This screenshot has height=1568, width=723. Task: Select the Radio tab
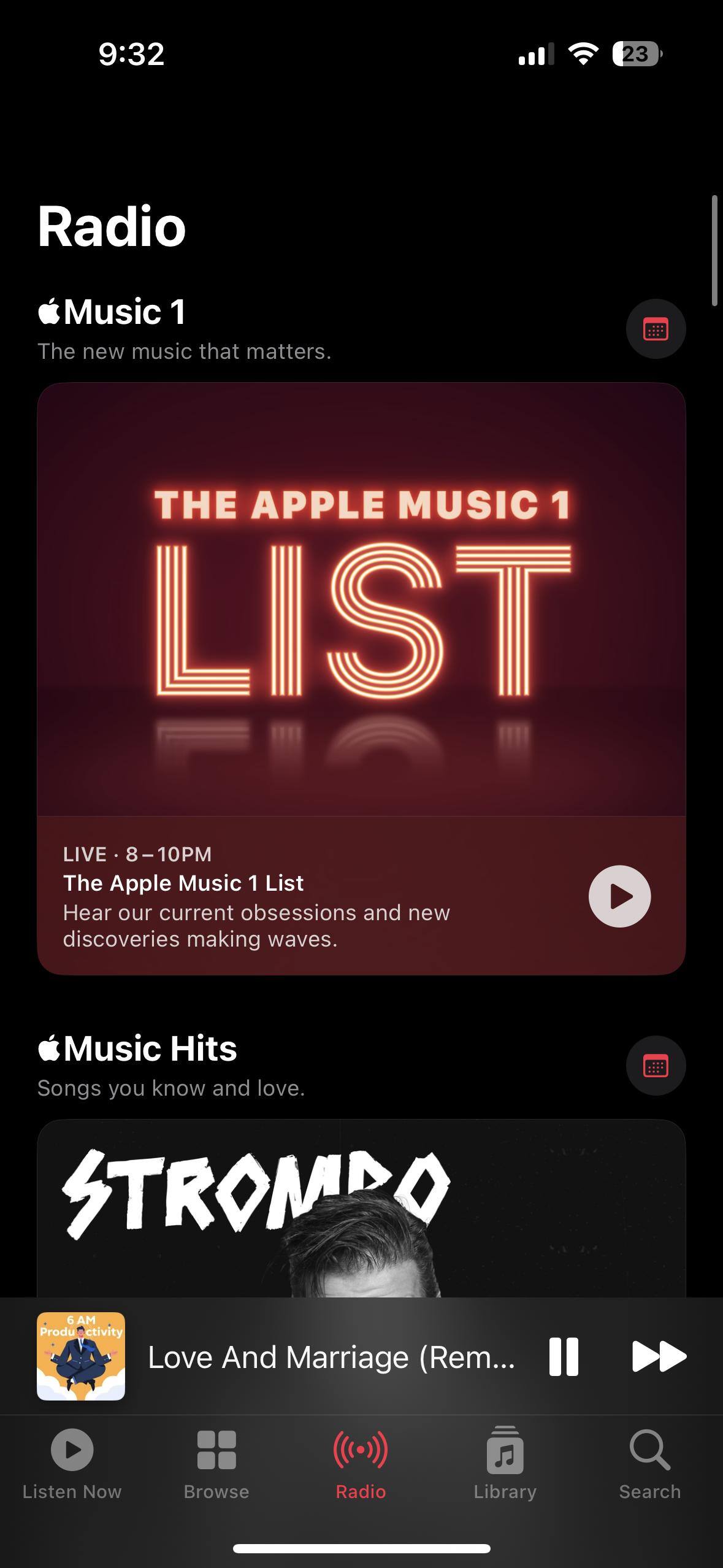tap(361, 1462)
